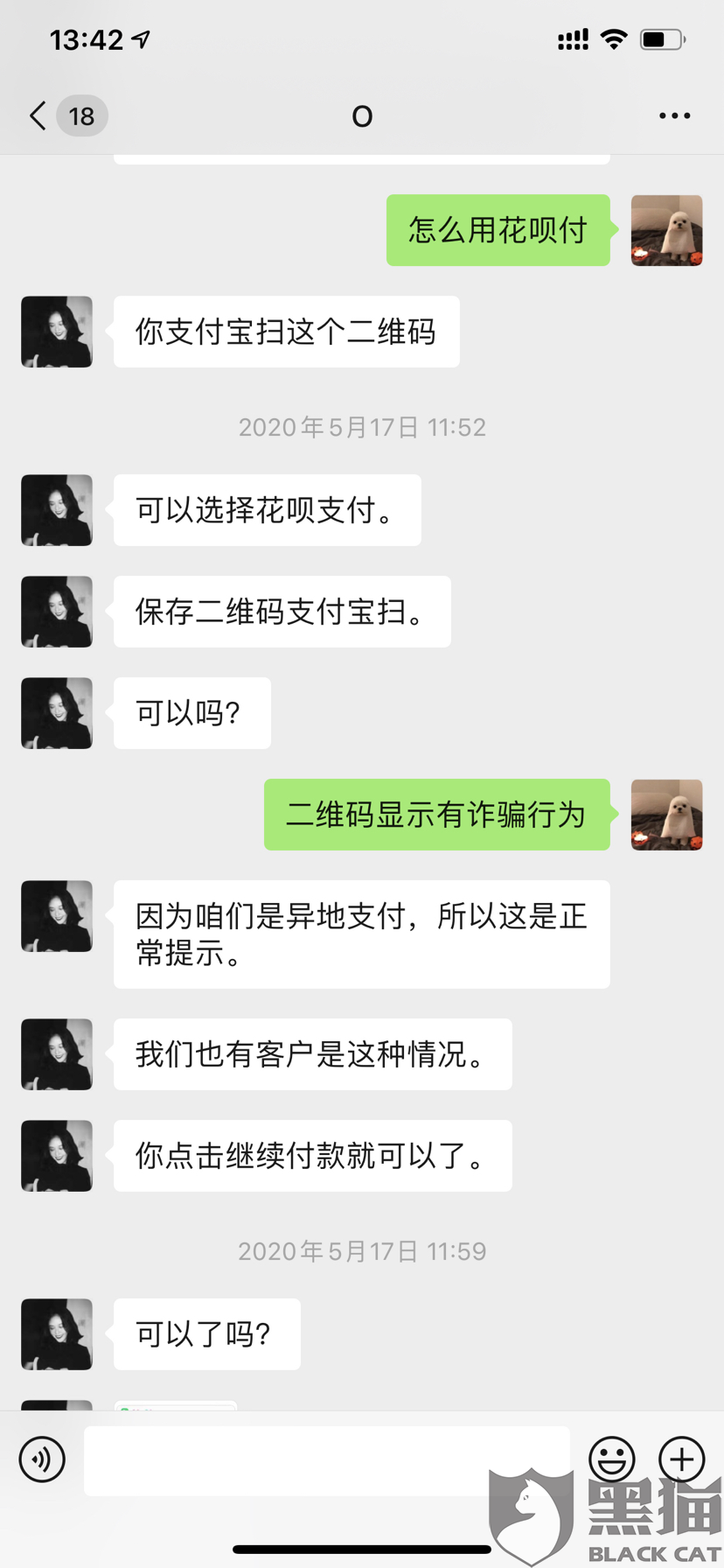Open contact avatar beside 你支付宝扫这个二维码
Image resolution: width=724 pixels, height=1568 pixels.
(x=57, y=332)
